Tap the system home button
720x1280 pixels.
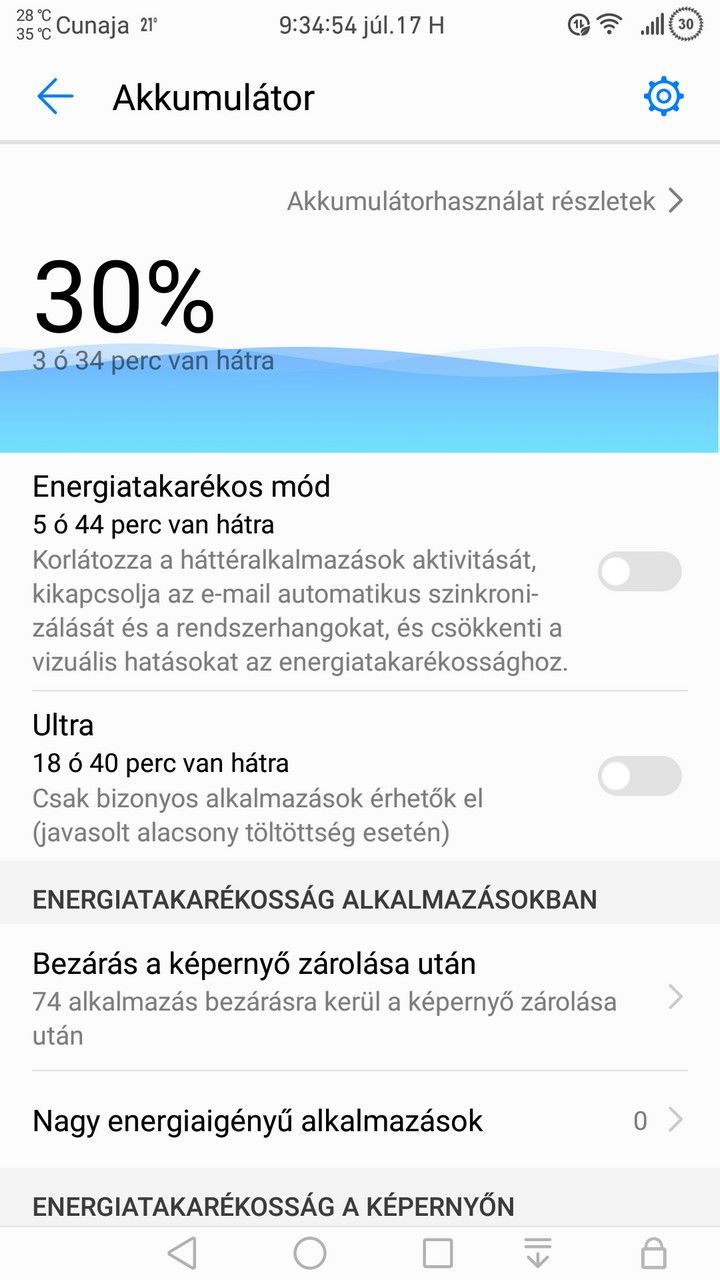(310, 1253)
